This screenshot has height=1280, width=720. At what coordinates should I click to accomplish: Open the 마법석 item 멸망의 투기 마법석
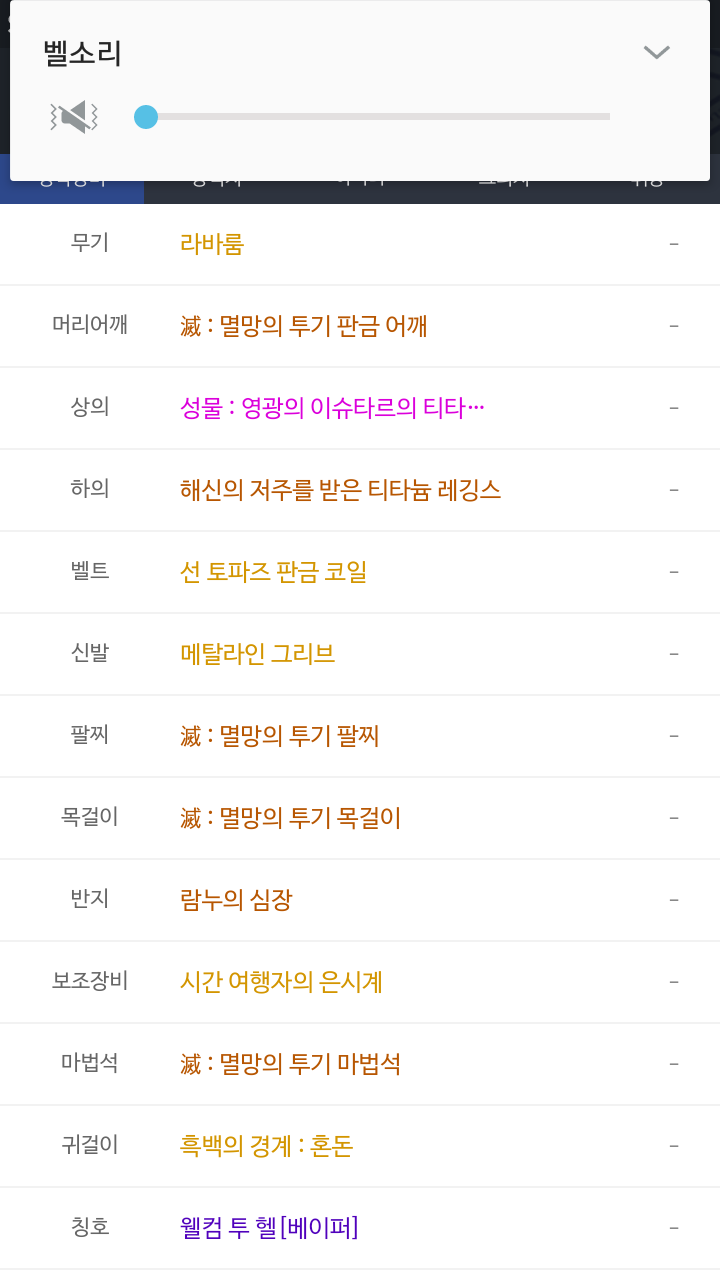pyautogui.click(x=291, y=1064)
